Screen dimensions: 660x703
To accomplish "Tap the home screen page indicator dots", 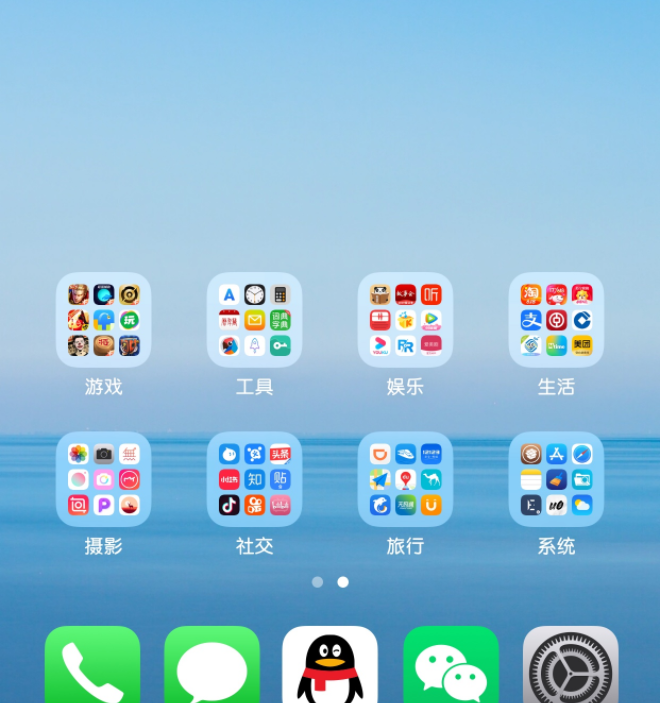I will point(330,582).
